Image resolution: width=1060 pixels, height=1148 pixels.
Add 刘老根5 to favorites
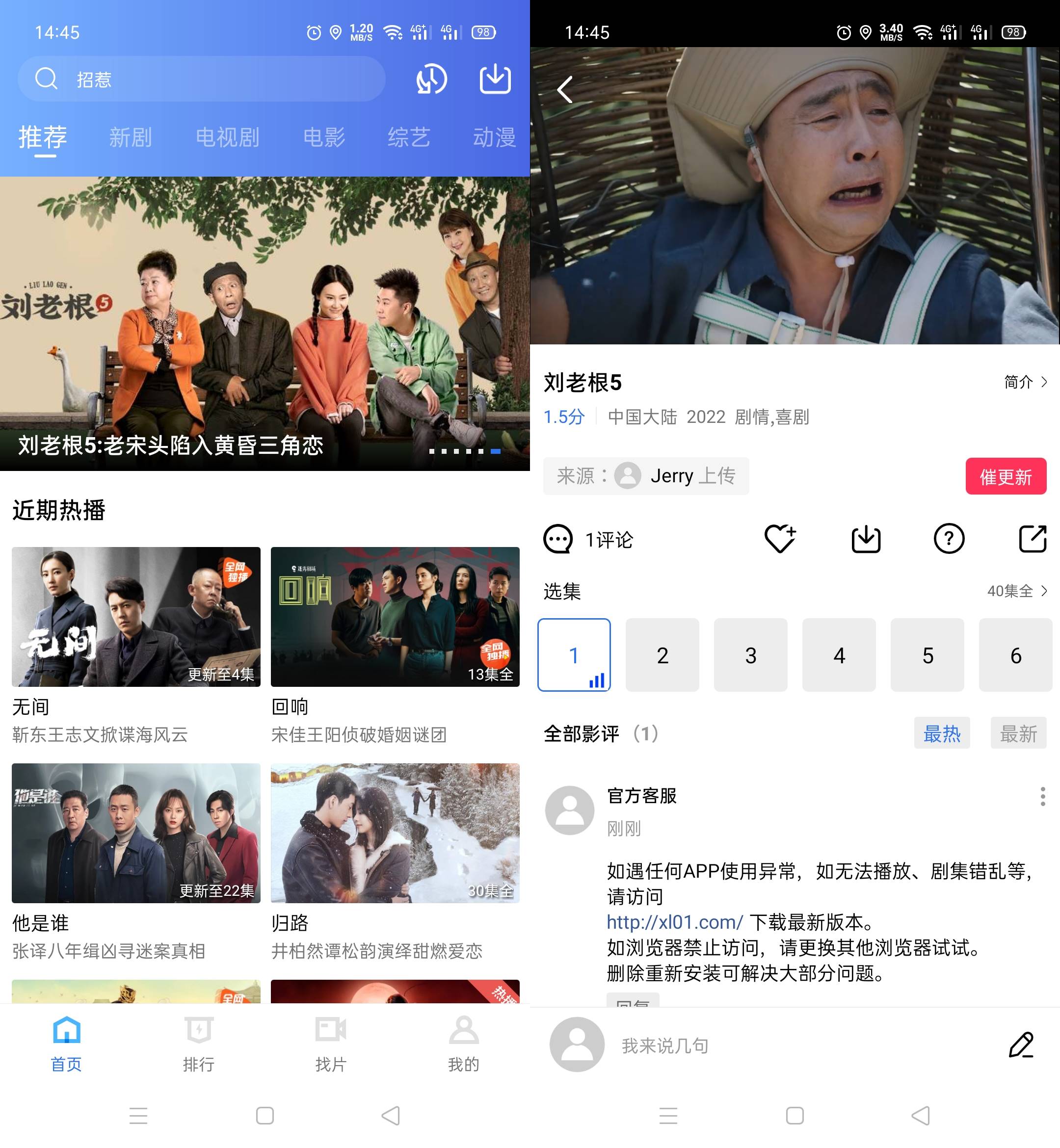(779, 539)
